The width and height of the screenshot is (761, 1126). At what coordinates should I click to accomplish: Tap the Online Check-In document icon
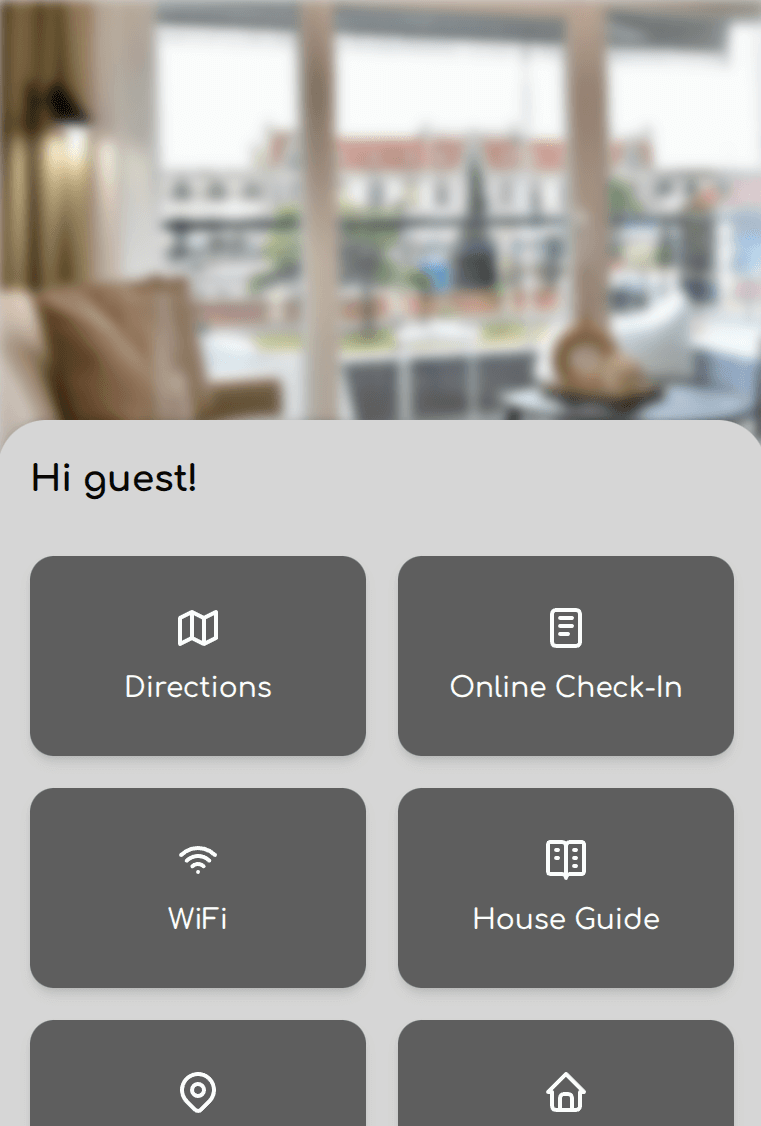point(565,627)
